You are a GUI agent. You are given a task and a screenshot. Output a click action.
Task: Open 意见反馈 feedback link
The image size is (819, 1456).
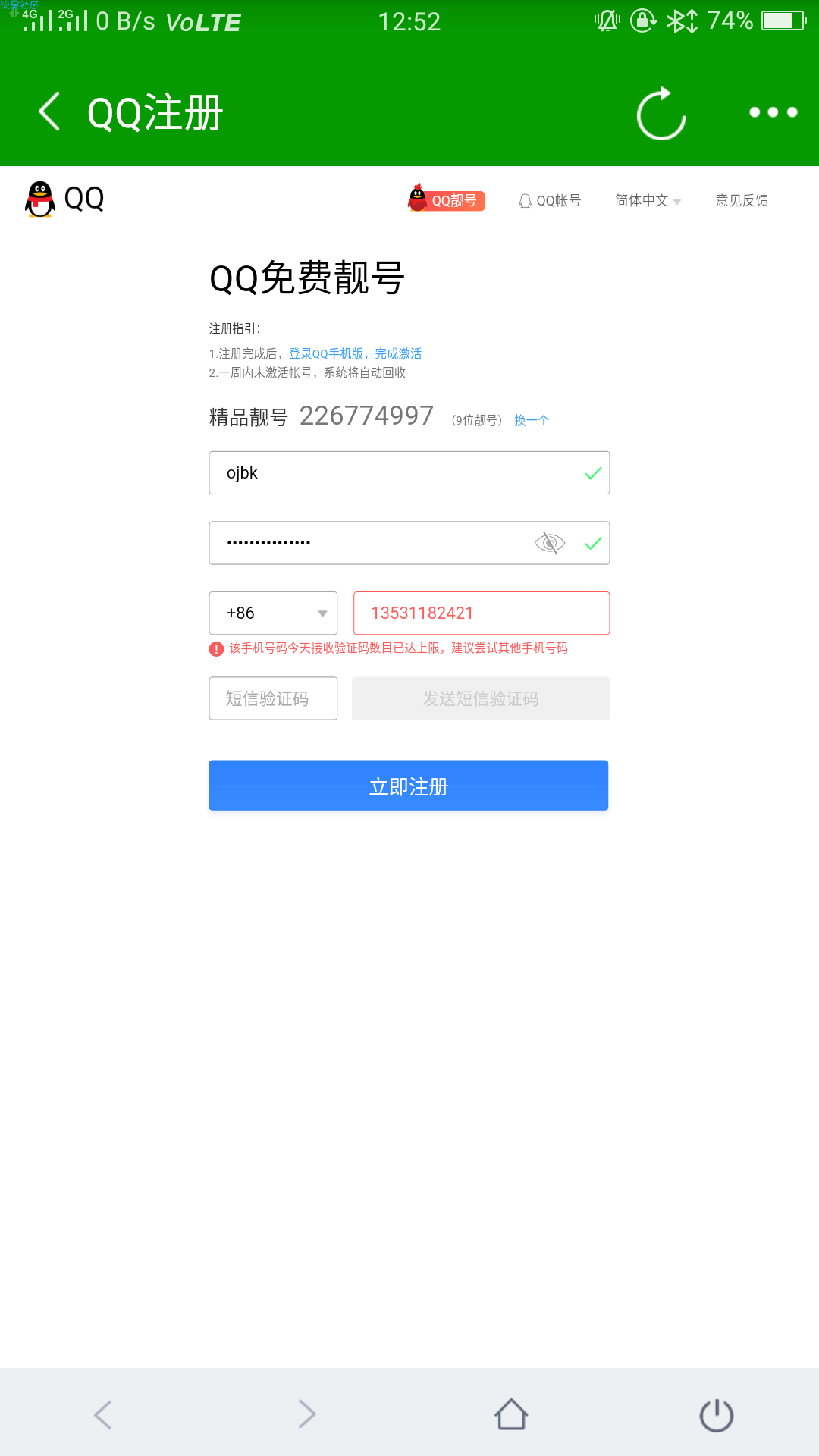point(742,200)
